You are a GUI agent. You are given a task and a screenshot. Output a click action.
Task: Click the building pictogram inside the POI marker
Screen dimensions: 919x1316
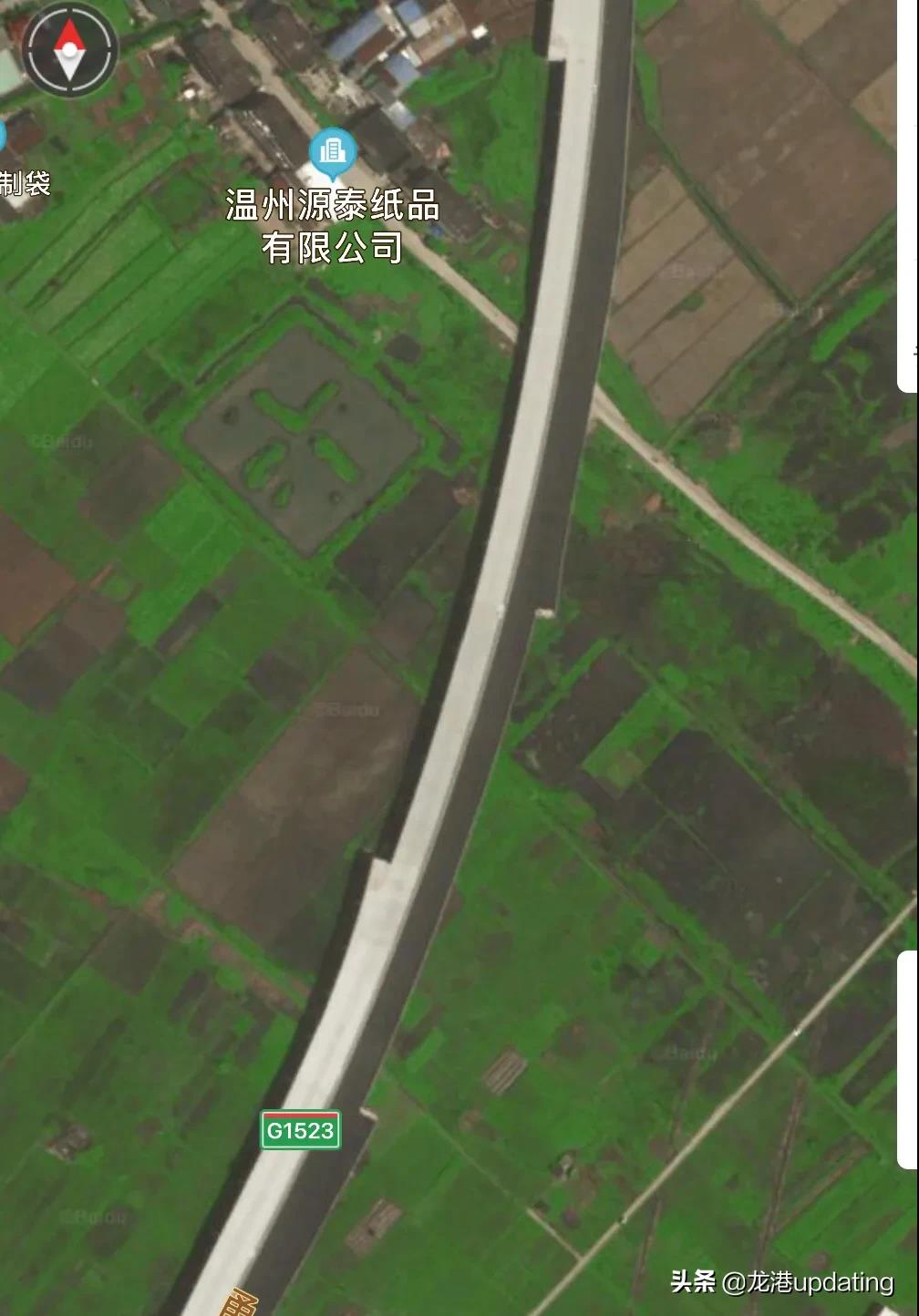[332, 149]
